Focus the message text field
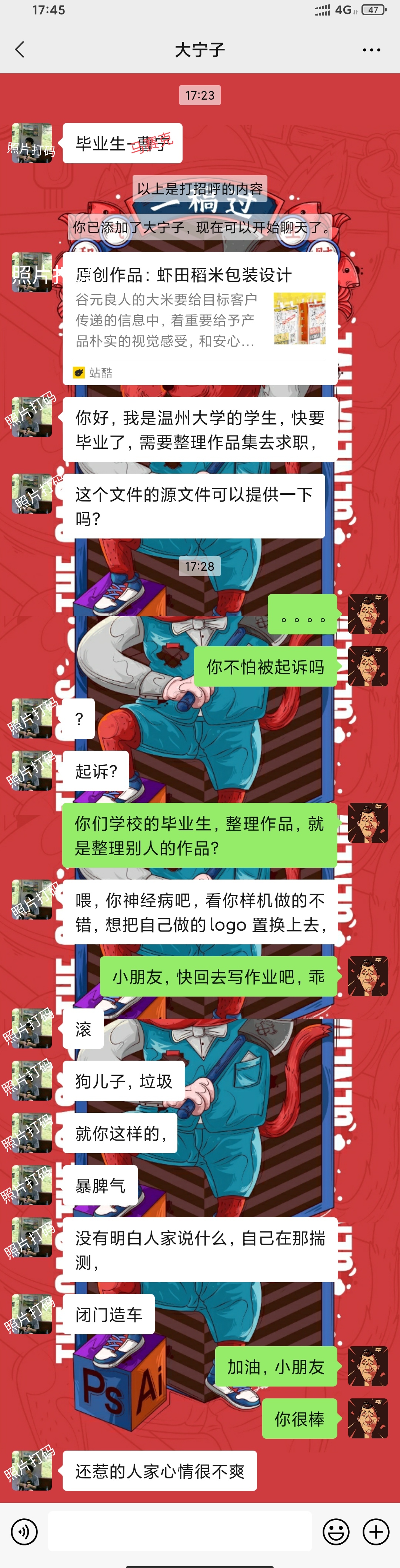400x1568 pixels. click(180, 1531)
